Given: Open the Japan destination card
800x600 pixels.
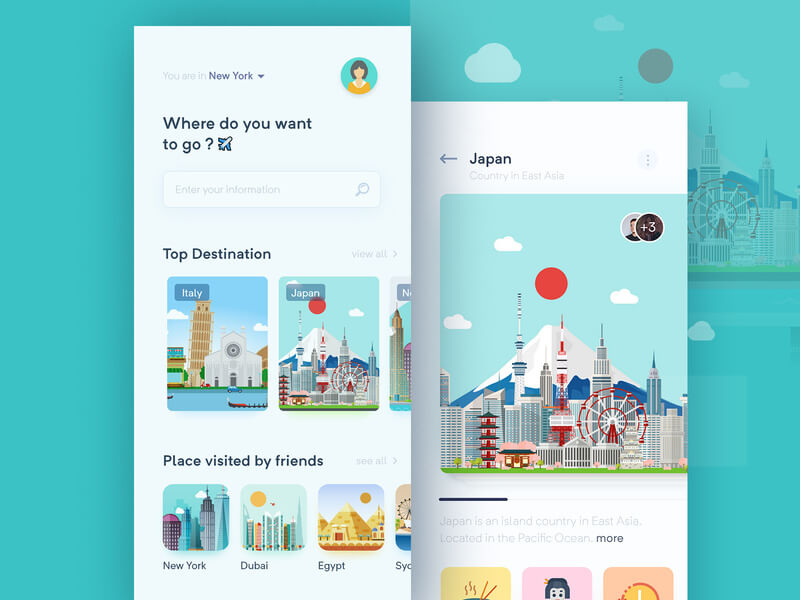Looking at the screenshot, I should point(329,344).
